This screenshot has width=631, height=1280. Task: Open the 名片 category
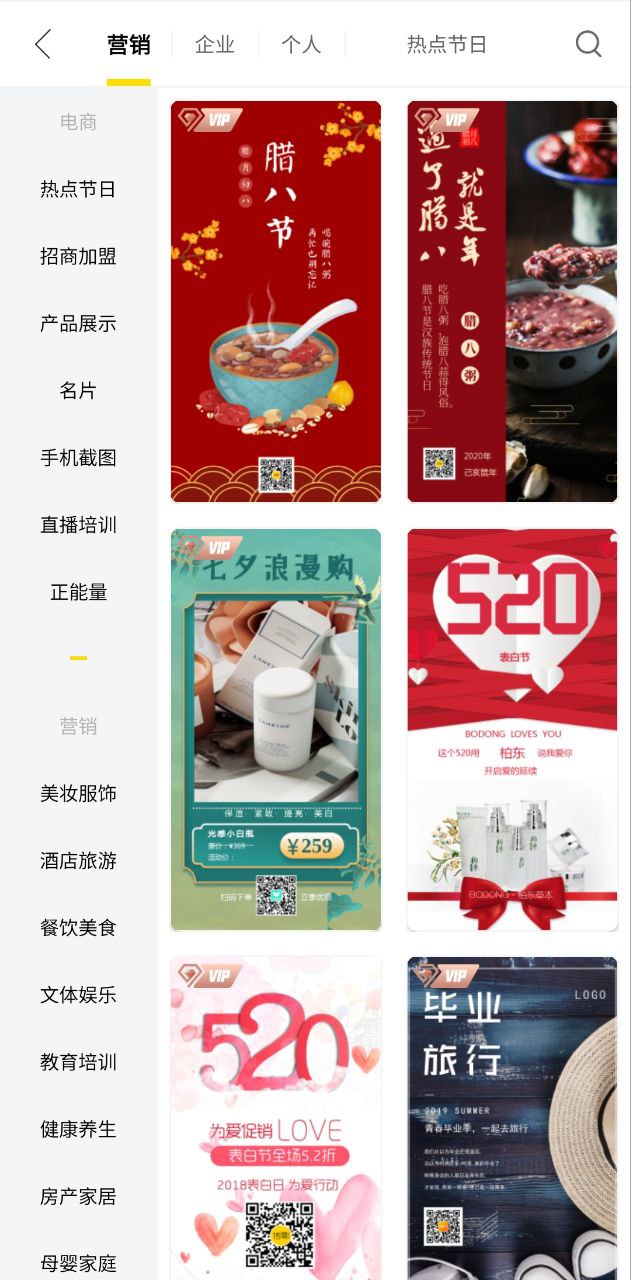(78, 390)
